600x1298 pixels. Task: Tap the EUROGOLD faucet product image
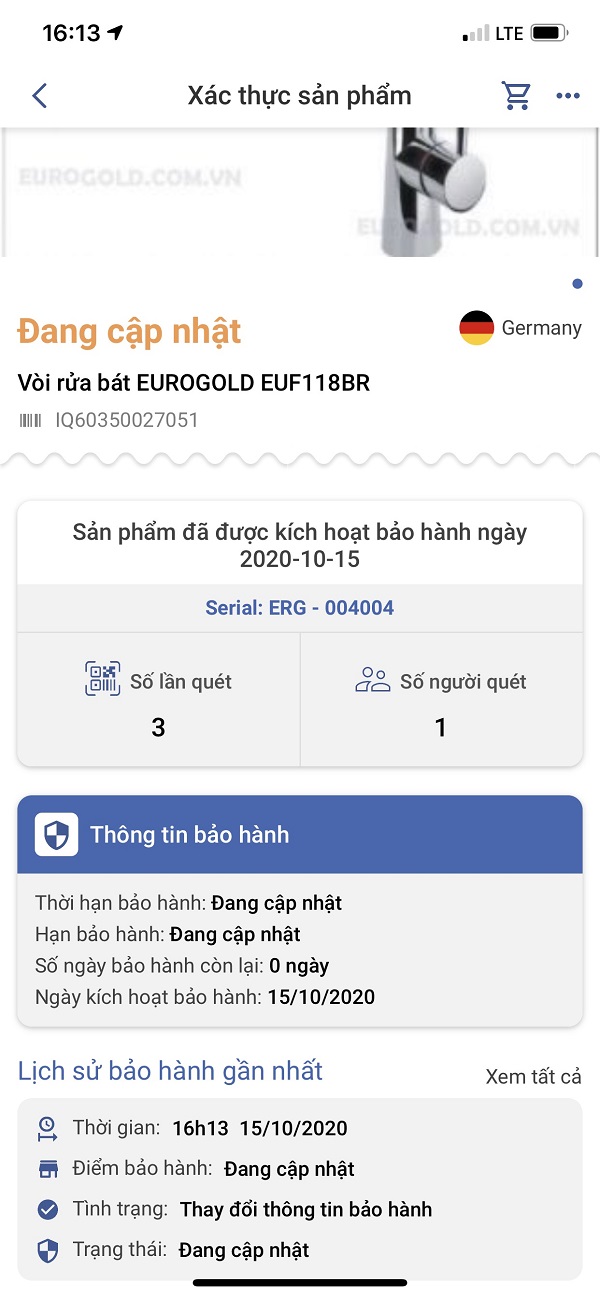300,191
